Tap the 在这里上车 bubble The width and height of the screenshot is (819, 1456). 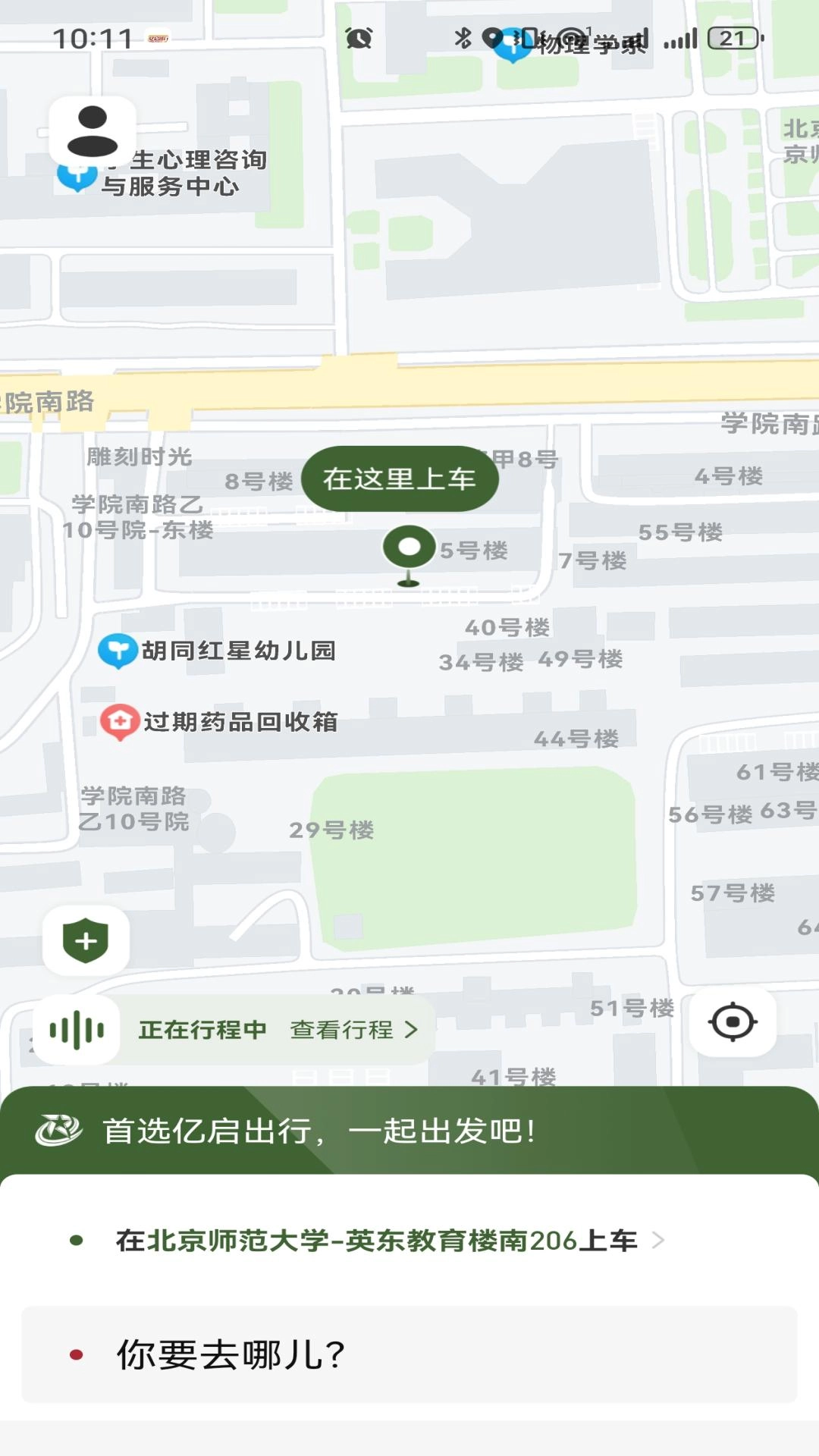[x=400, y=477]
